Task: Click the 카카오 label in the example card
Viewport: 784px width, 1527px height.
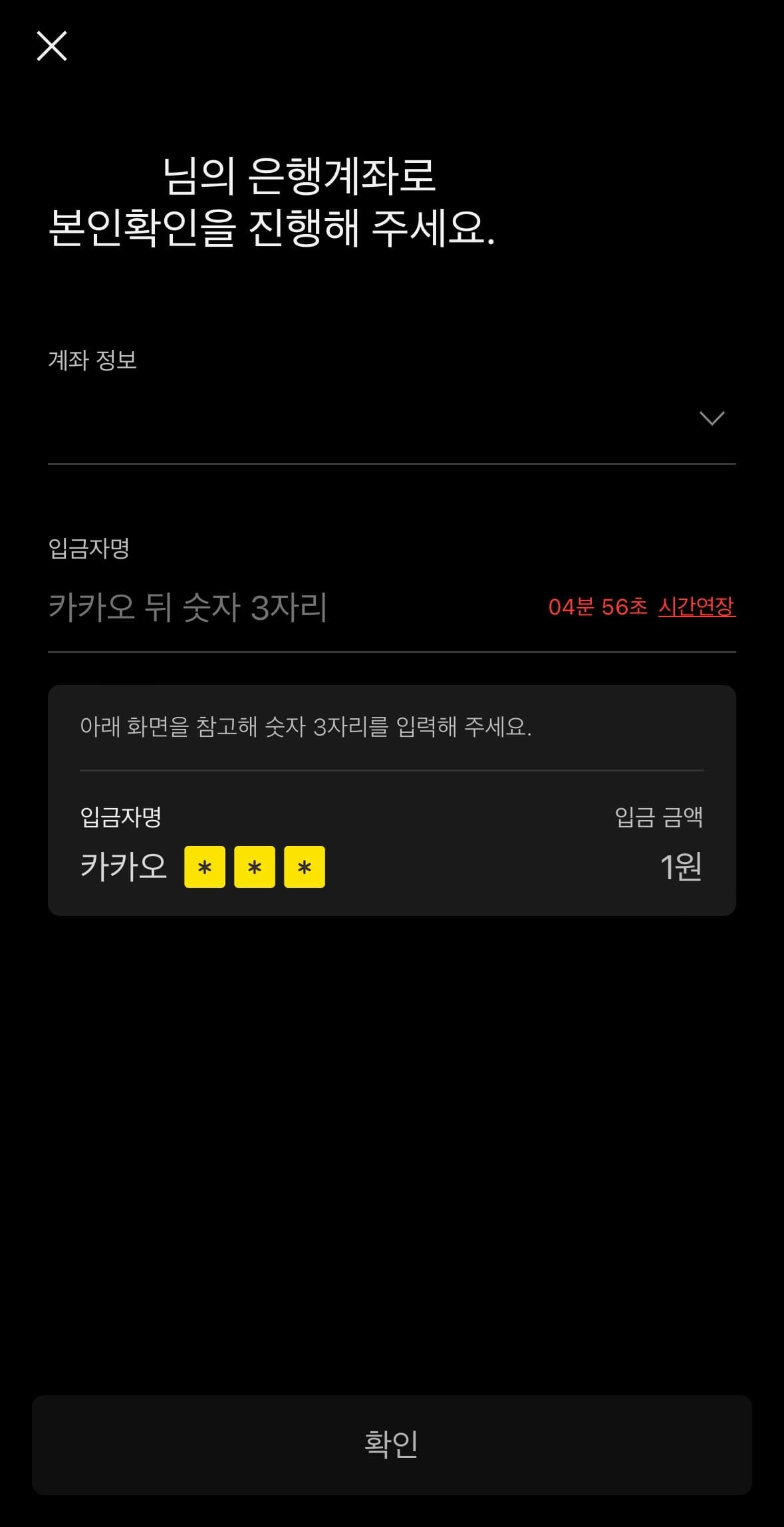Action: [x=123, y=865]
